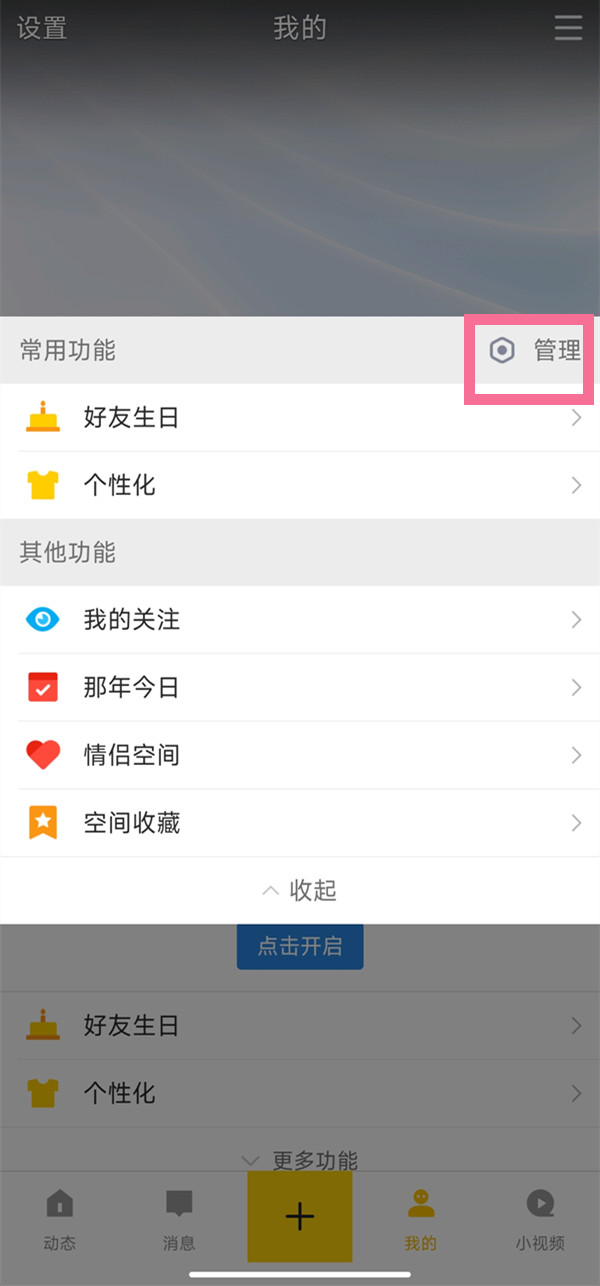Select the 我的 tab
The width and height of the screenshot is (600, 1286).
[420, 1220]
